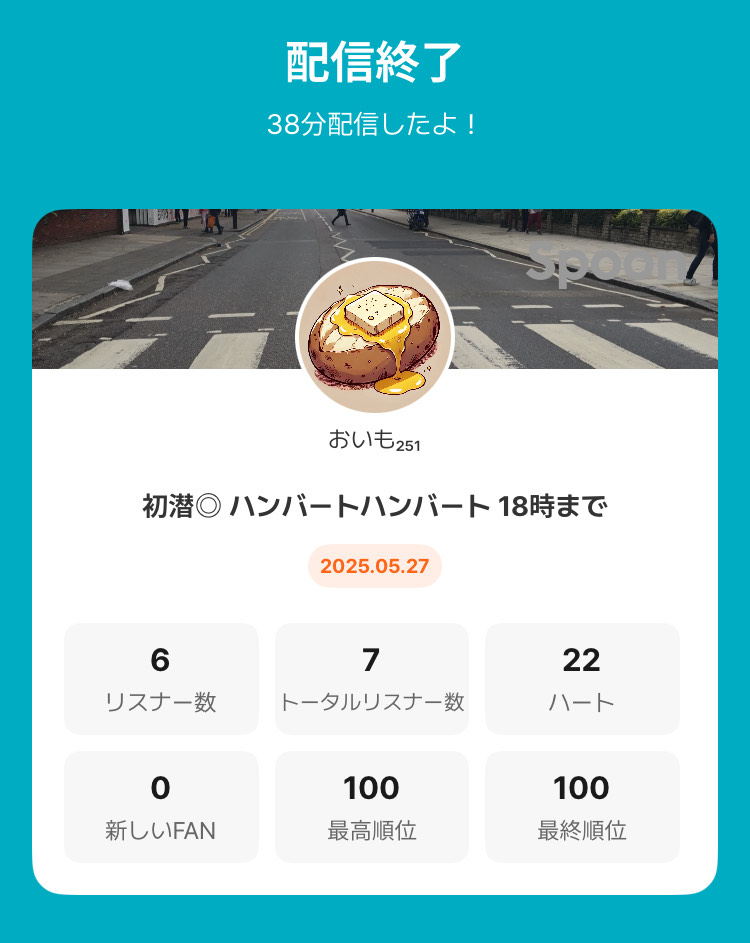The width and height of the screenshot is (750, 943).
Task: Tap the baked potato profile avatar
Action: (374, 335)
